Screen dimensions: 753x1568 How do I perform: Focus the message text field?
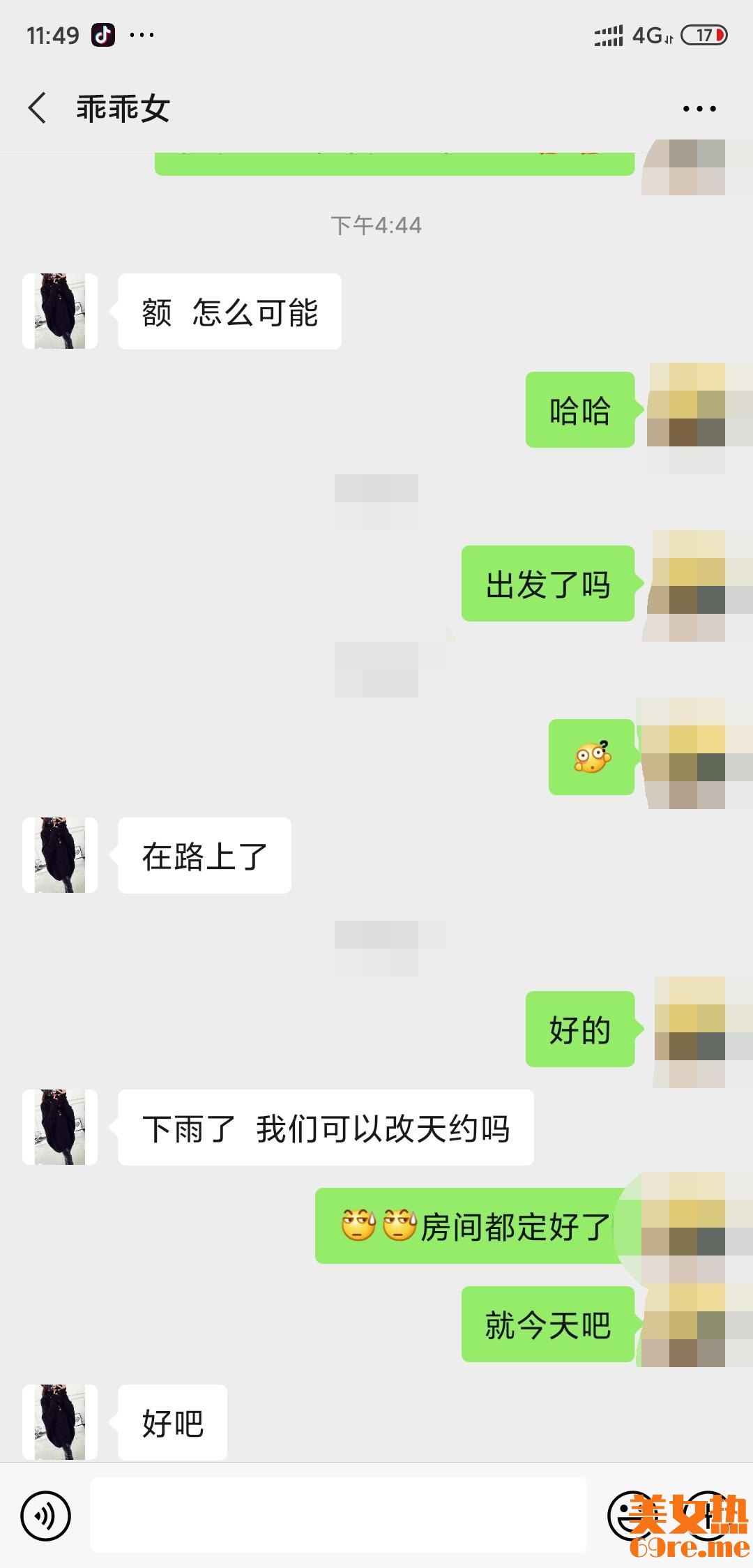pyautogui.click(x=339, y=1515)
